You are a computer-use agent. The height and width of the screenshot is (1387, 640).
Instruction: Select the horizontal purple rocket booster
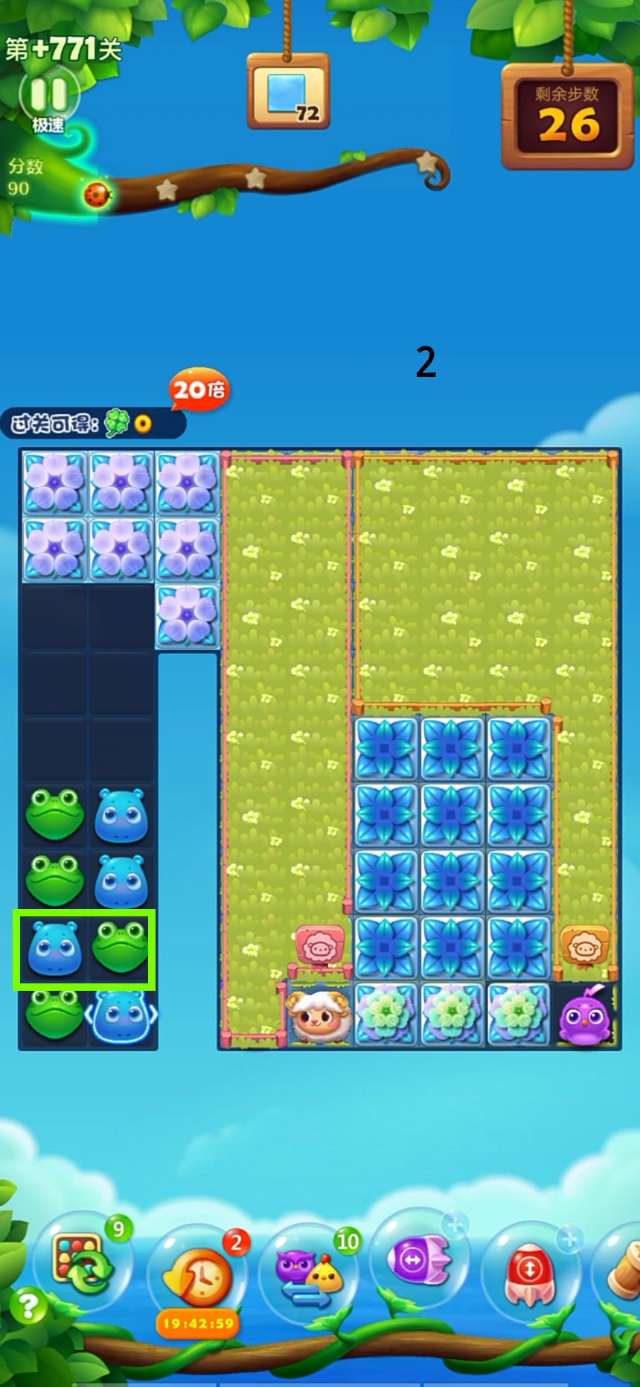420,1261
